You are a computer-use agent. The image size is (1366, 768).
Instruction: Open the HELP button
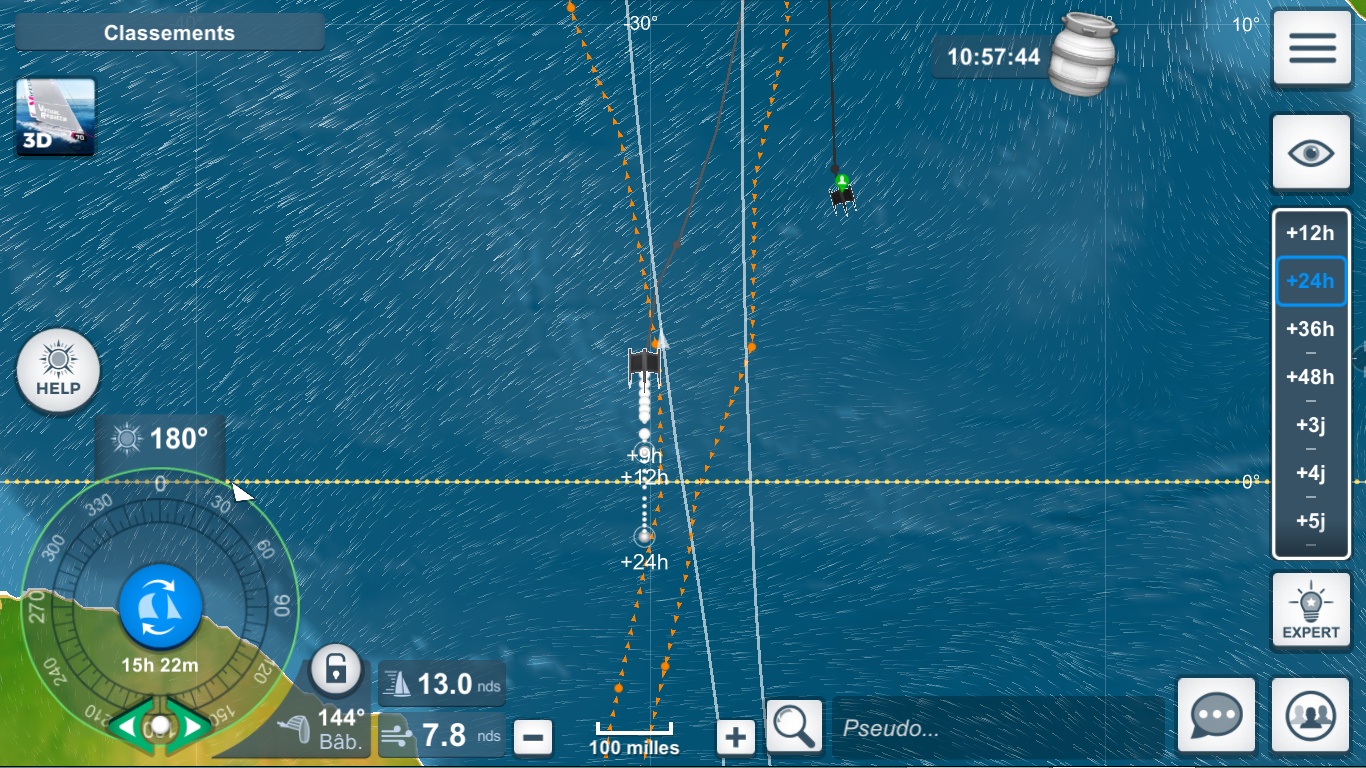[x=58, y=372]
